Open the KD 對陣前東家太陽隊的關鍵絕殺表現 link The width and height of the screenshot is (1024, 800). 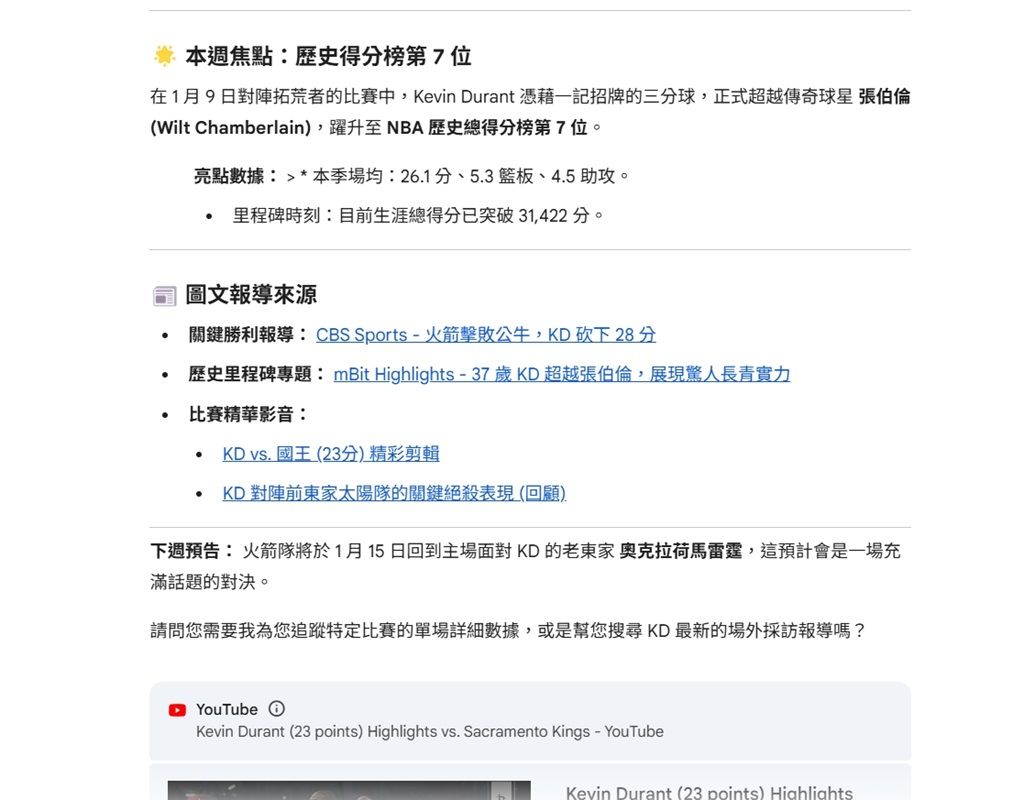(x=394, y=493)
